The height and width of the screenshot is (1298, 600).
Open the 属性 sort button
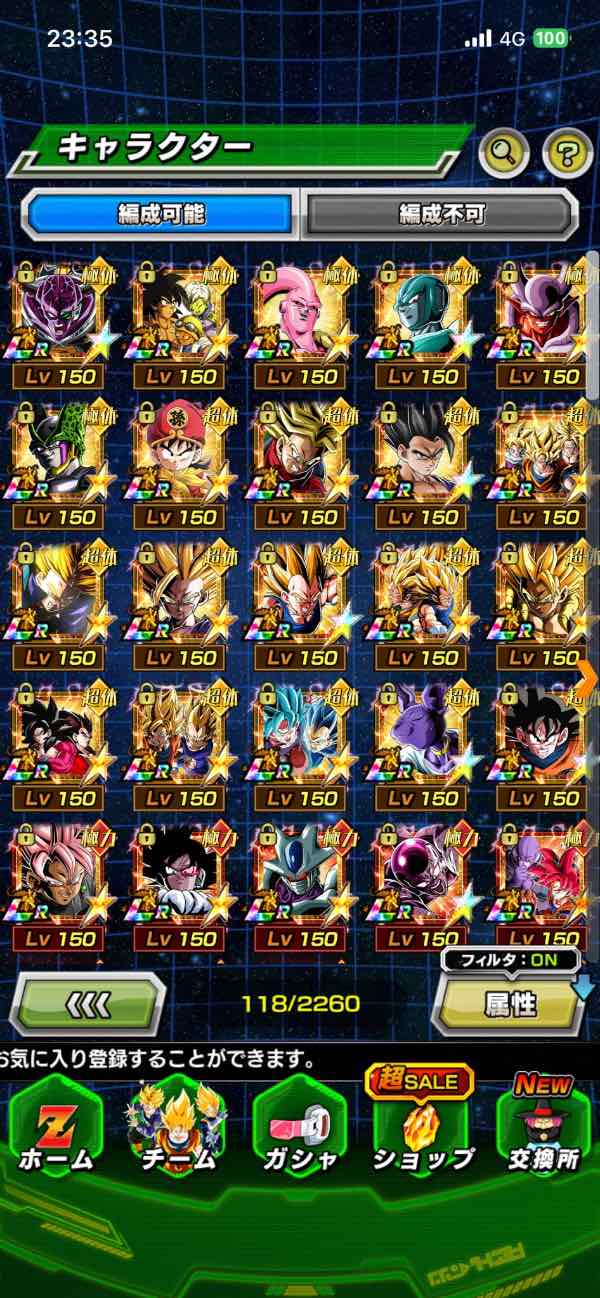[x=510, y=1004]
